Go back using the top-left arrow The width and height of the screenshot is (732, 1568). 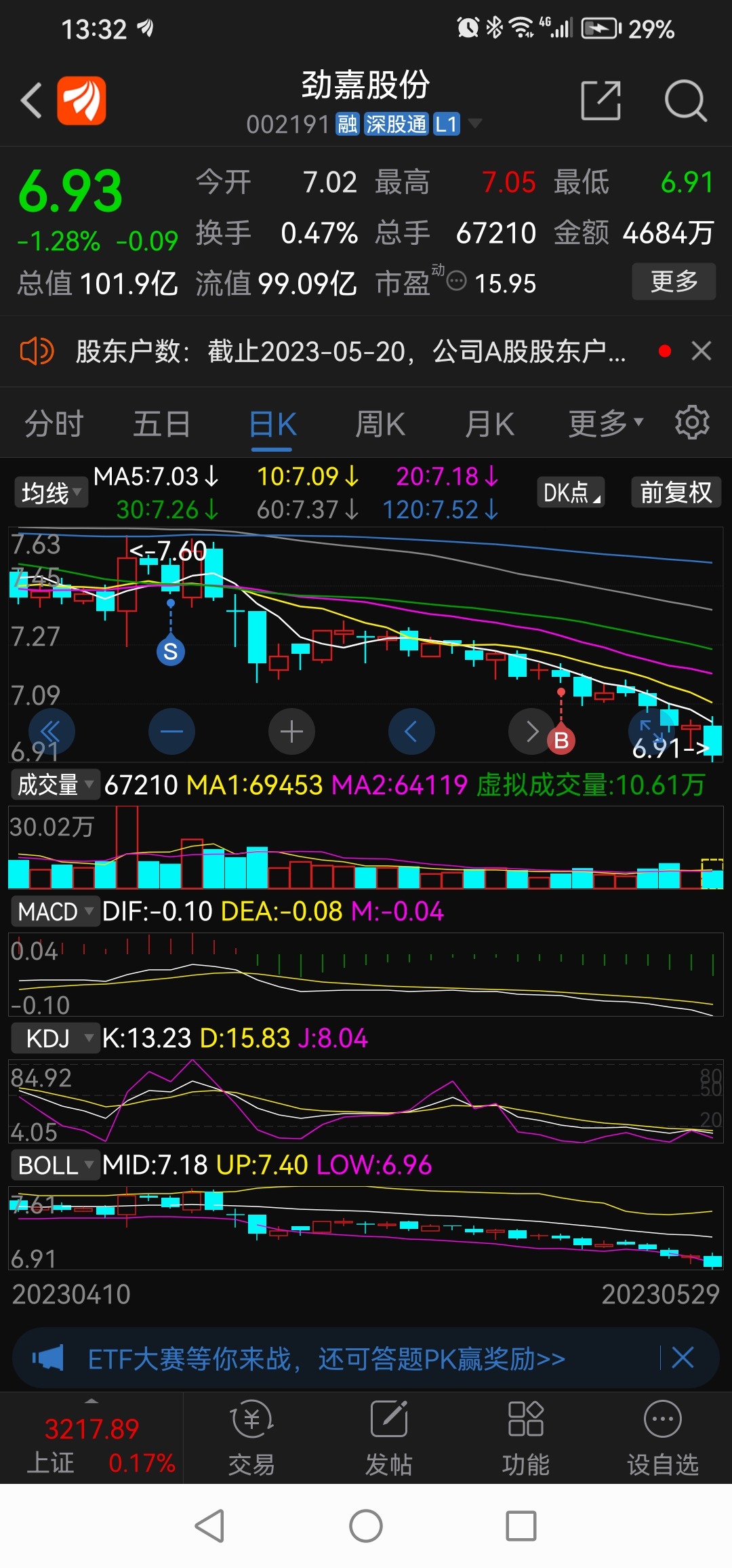tap(31, 100)
